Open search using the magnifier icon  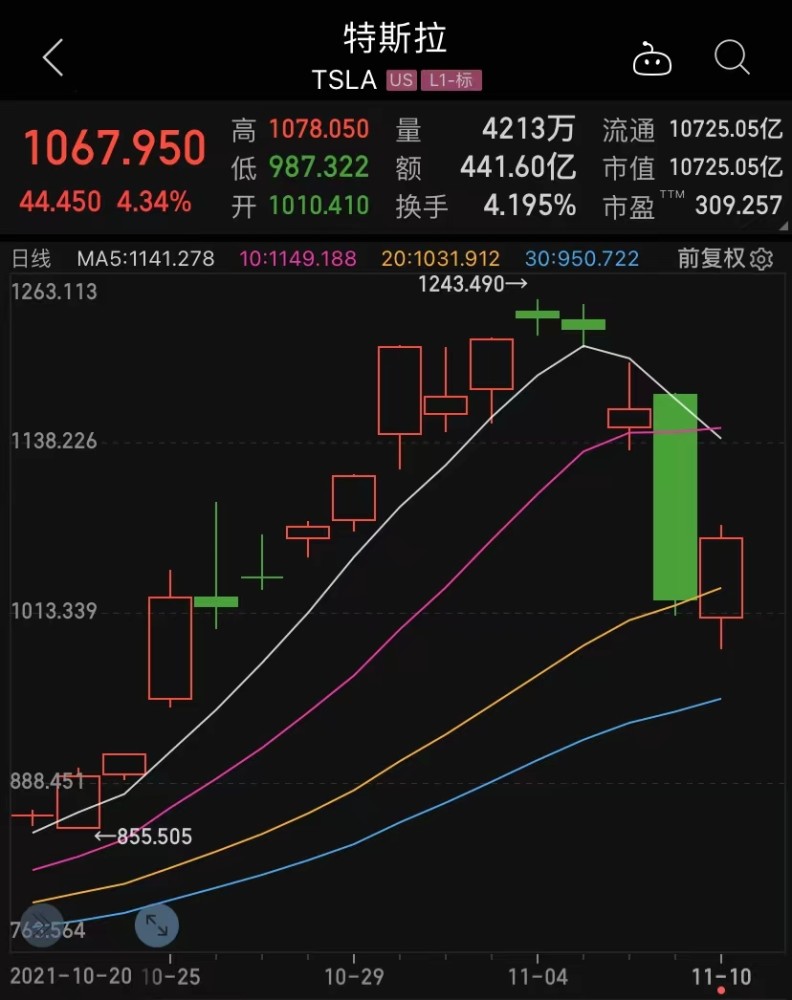732,58
